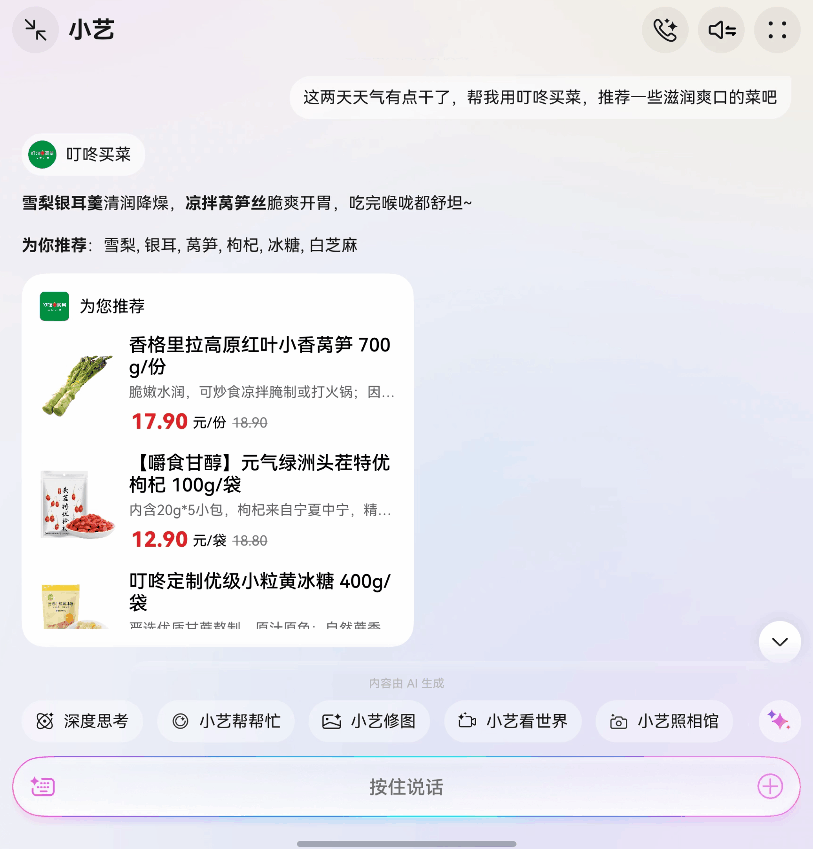Tap the 按住说话 voice input bar
Viewport: 813px width, 849px height.
click(x=406, y=787)
